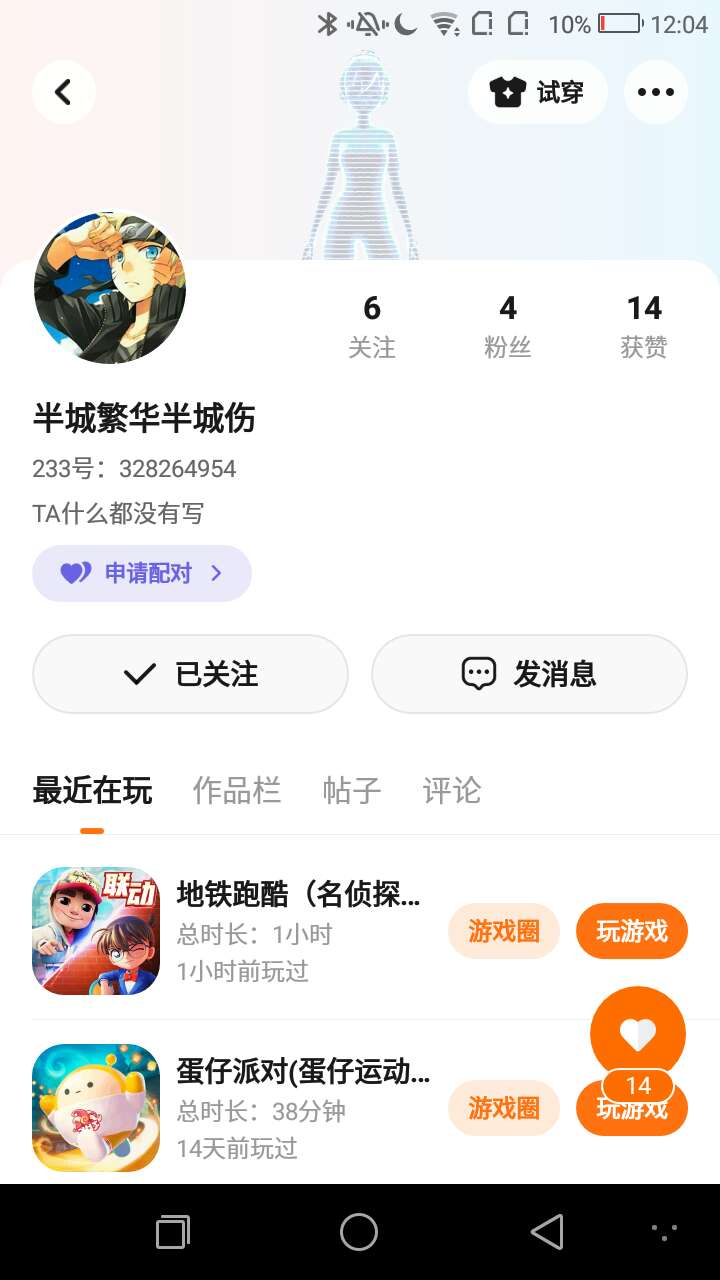Switch to the 帖子 tab
Viewport: 720px width, 1280px height.
(352, 791)
